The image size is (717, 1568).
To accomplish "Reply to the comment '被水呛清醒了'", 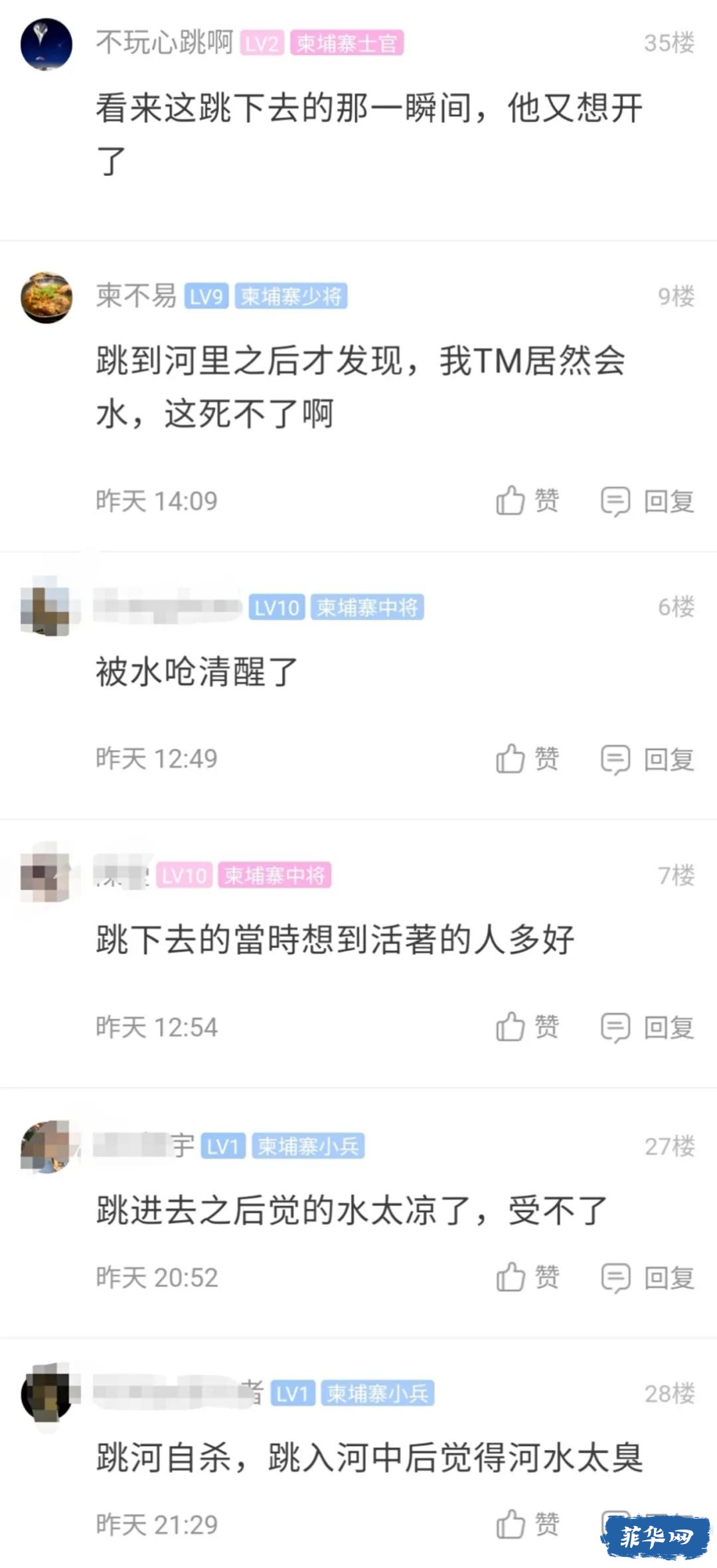I will [648, 759].
